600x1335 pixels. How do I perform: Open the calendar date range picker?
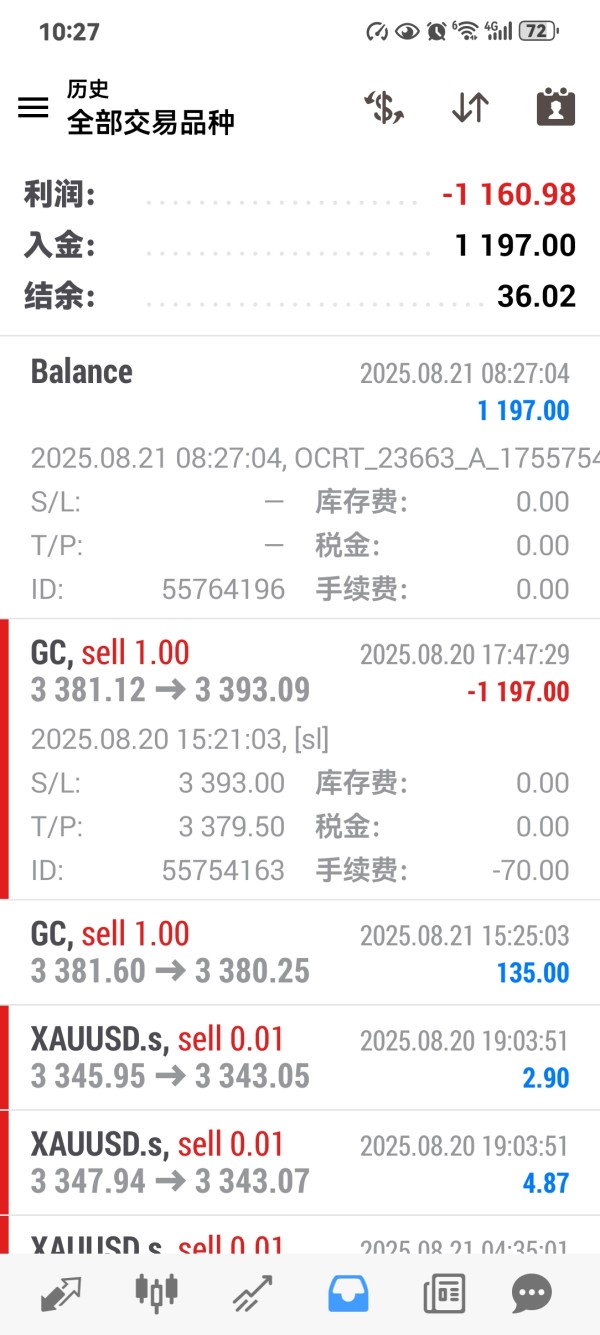point(555,108)
